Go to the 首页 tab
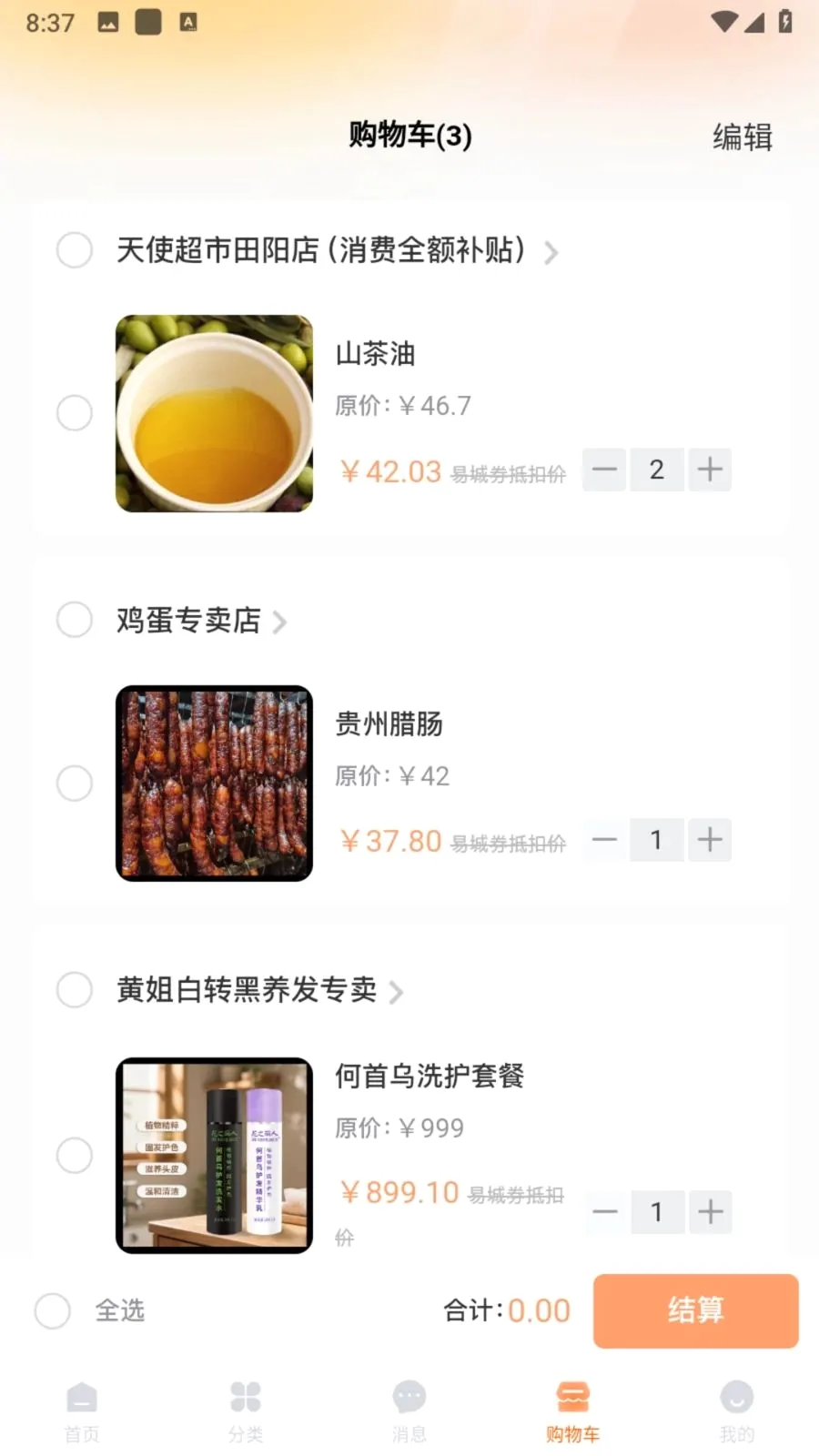 click(82, 1410)
